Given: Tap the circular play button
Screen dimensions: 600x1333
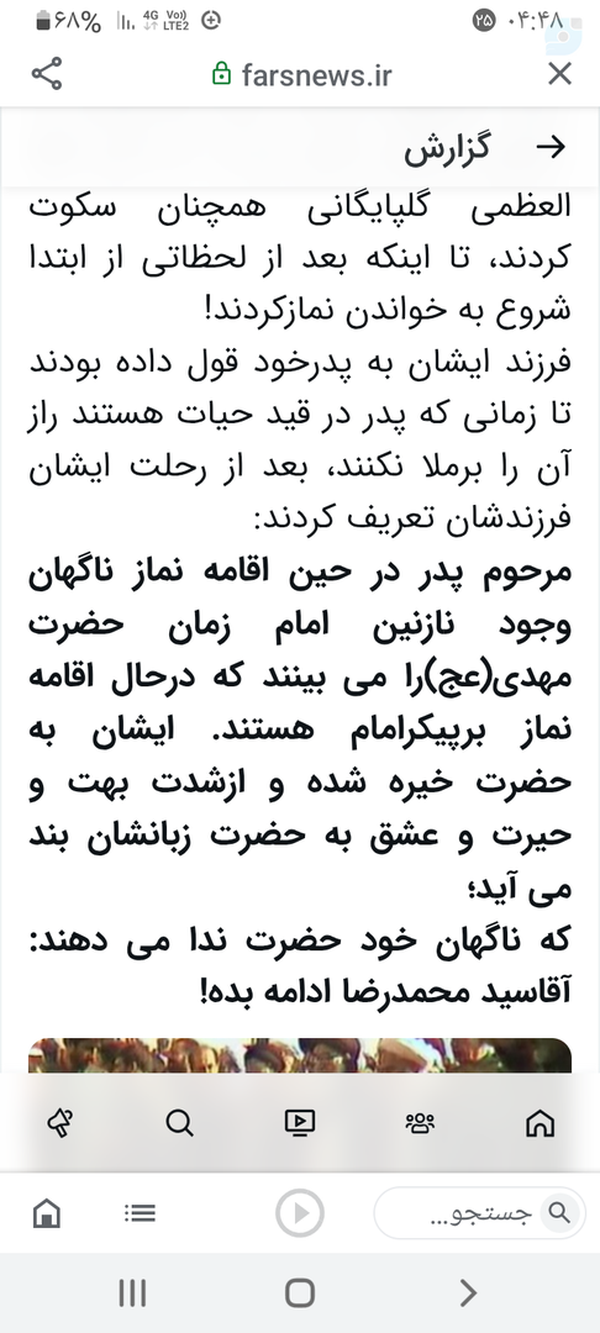Looking at the screenshot, I should [300, 1214].
